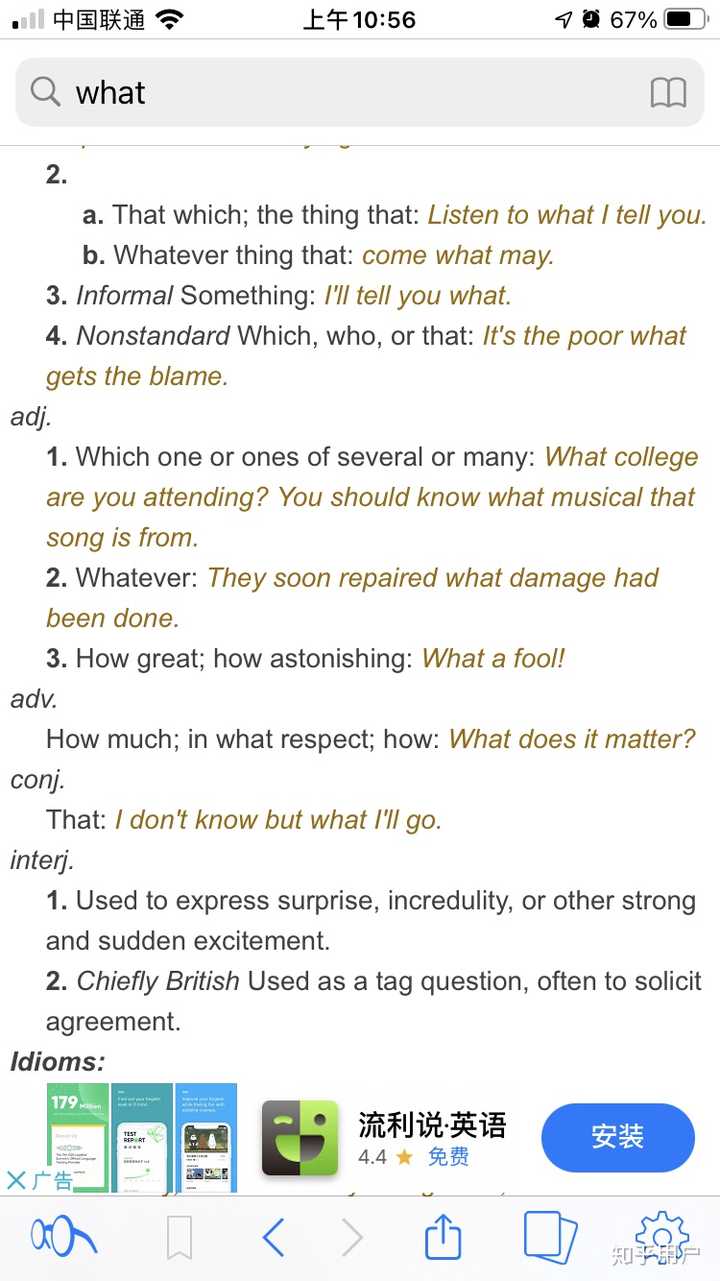The height and width of the screenshot is (1281, 720).
Task: Go back to the previous page
Action: pyautogui.click(x=273, y=1239)
